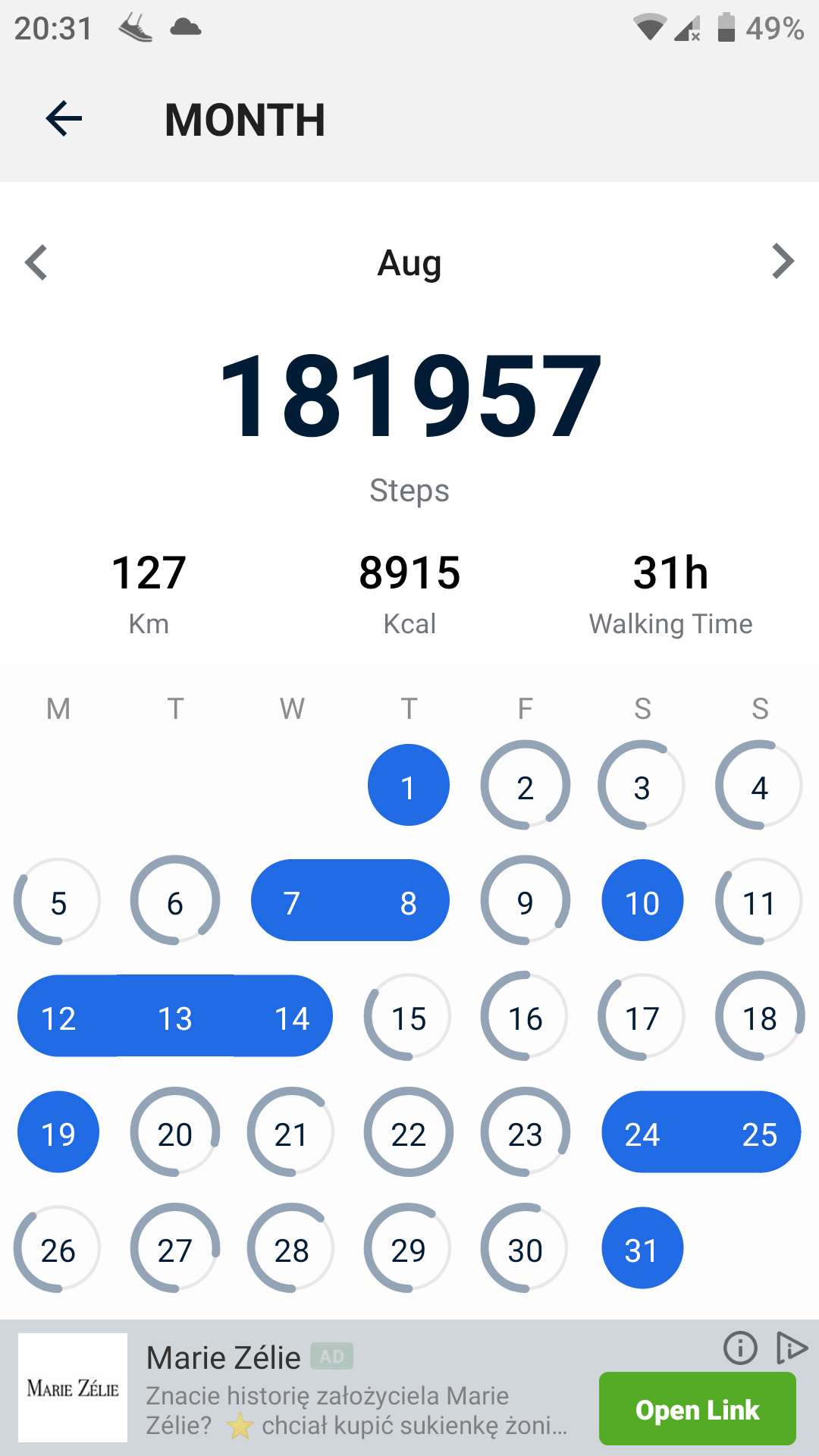This screenshot has height=1456, width=819.
Task: Choose day 13 in the calendar
Action: pos(175,1016)
